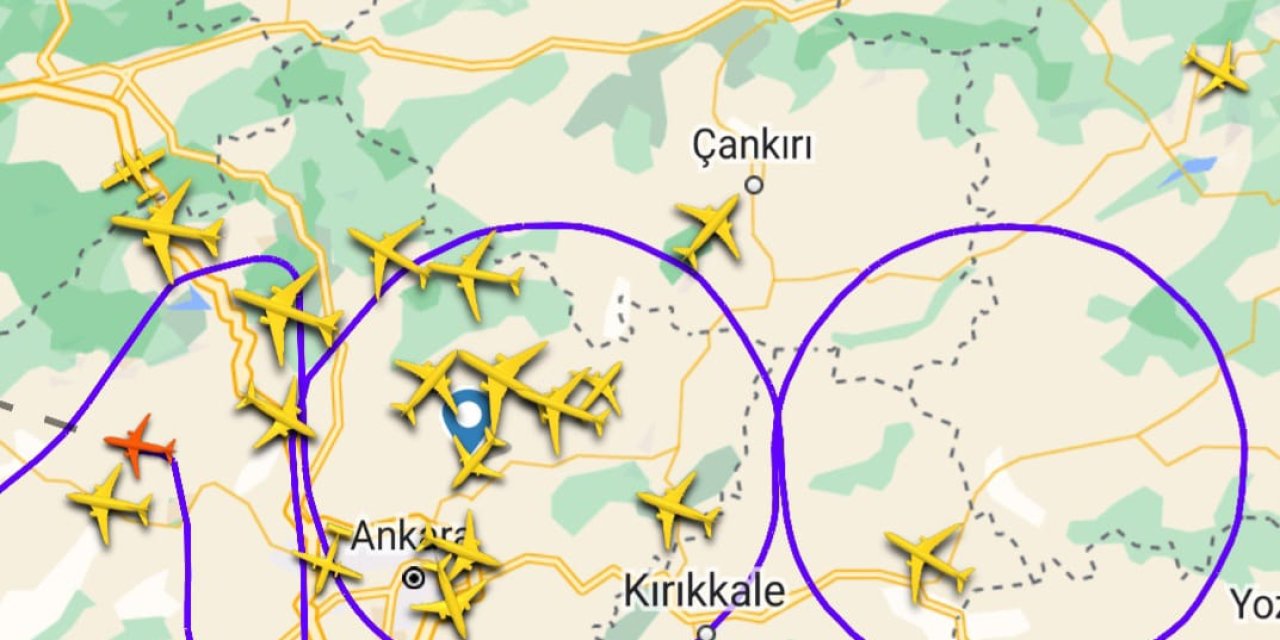Screen dimensions: 1280x640
Task: Tap the blue location pin marker
Action: point(469,417)
